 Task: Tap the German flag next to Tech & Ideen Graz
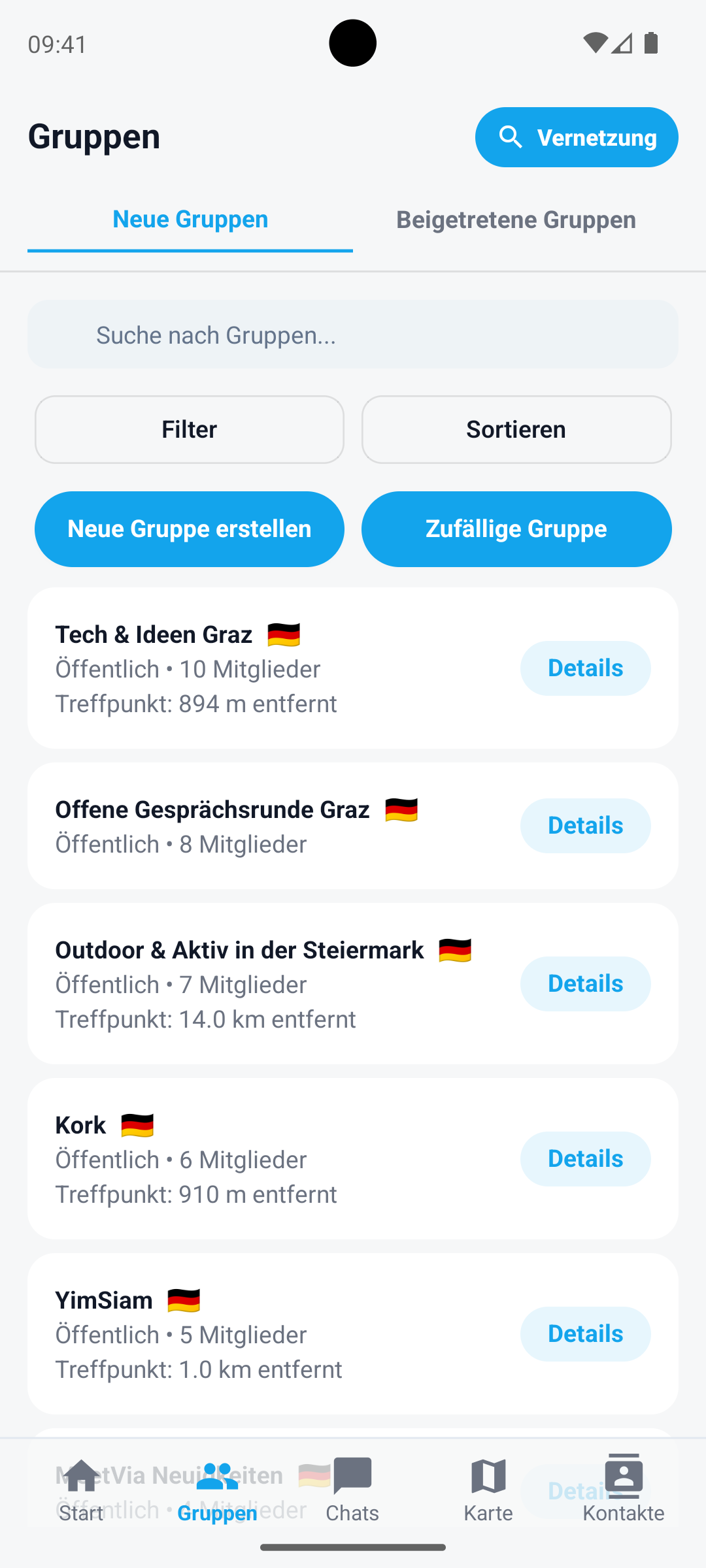284,633
